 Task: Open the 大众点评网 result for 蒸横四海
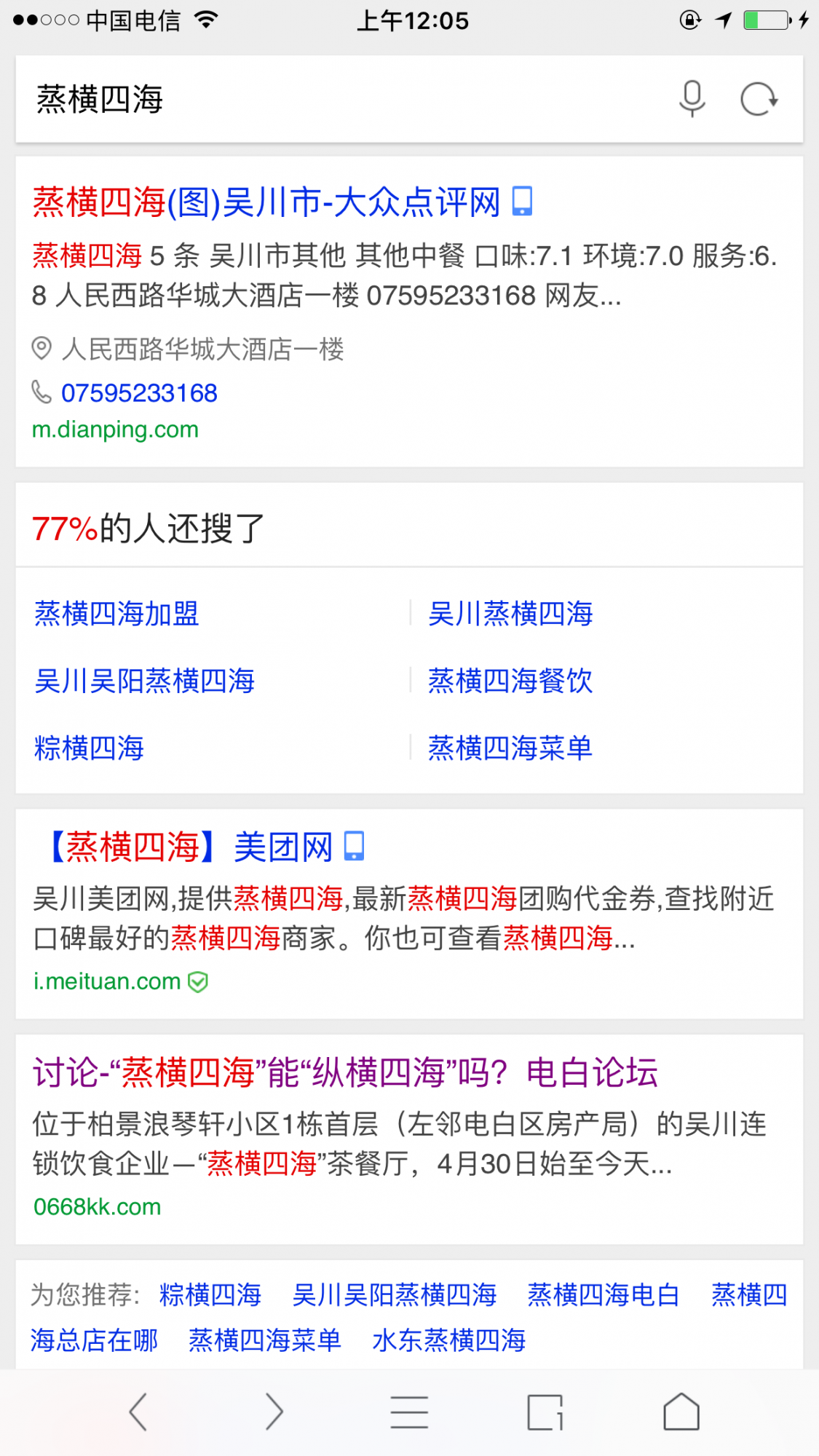point(266,202)
